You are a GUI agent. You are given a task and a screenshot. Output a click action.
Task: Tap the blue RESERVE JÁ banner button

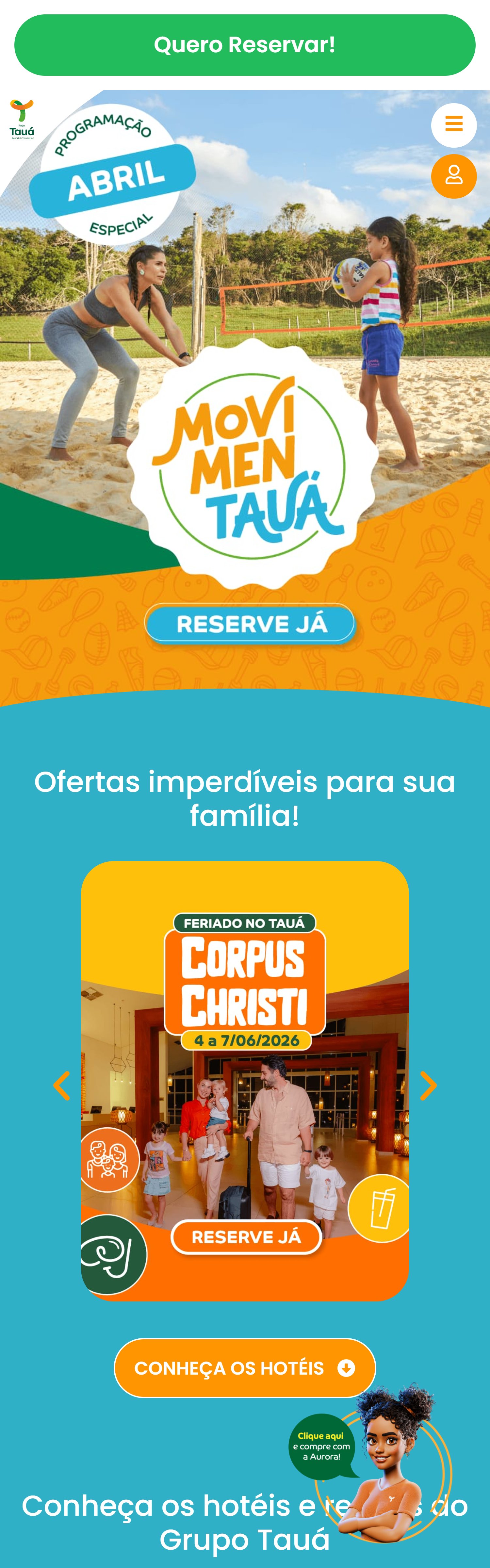pos(250,624)
